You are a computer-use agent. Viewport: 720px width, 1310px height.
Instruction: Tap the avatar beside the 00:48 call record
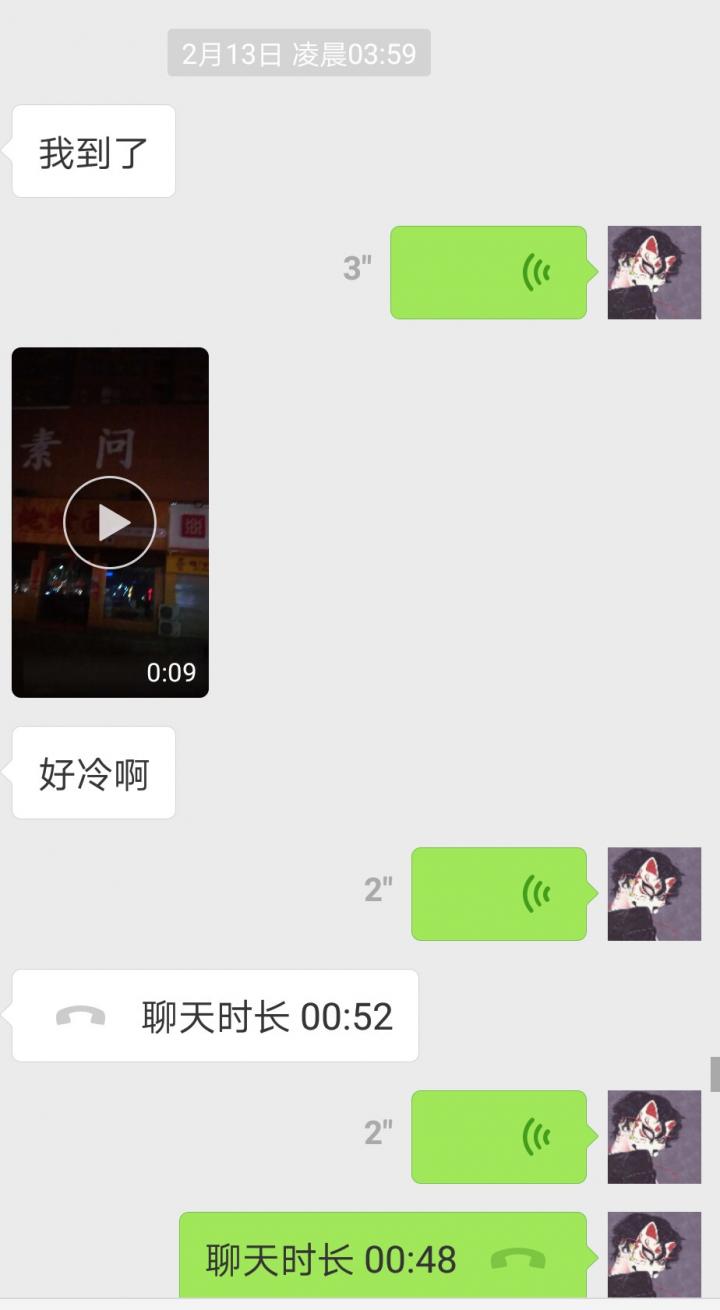[654, 1253]
